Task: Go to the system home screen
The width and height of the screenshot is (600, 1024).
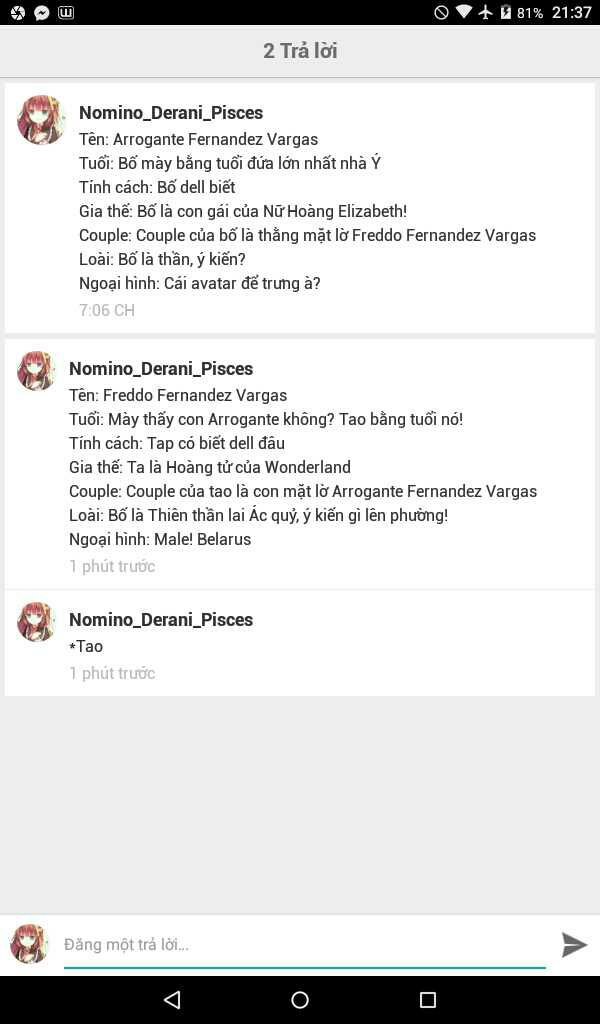Action: click(300, 999)
